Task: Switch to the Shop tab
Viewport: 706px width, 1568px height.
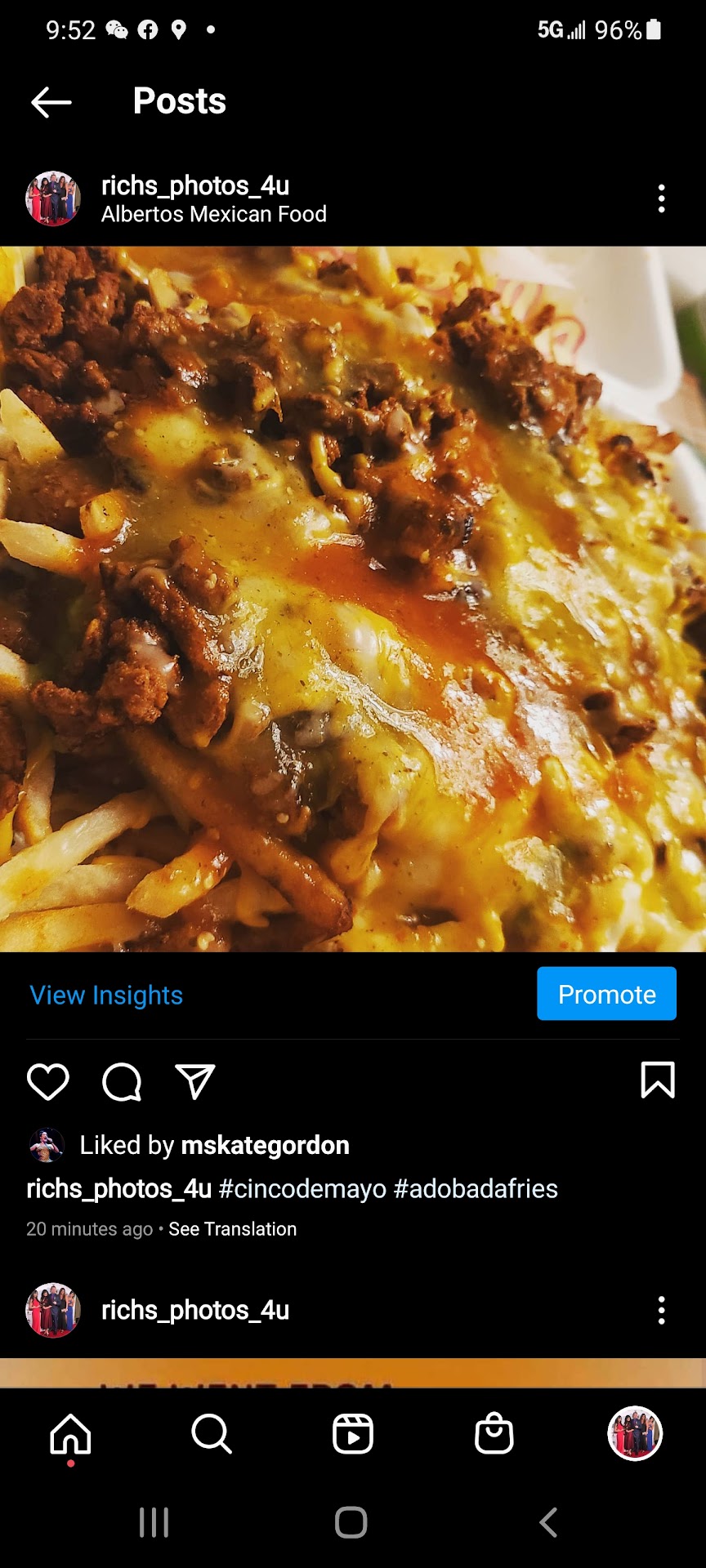Action: point(494,1433)
